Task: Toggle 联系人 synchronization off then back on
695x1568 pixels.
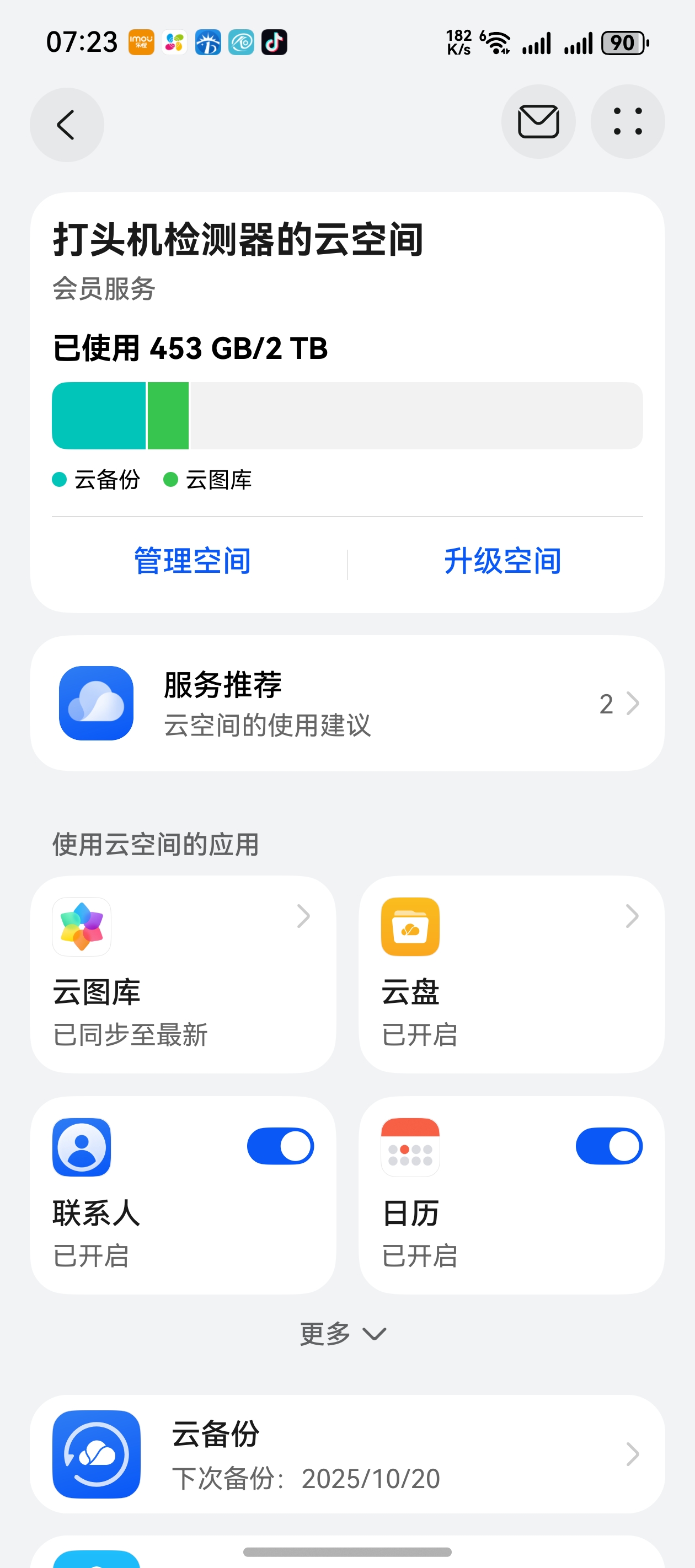Action: coord(281,1145)
